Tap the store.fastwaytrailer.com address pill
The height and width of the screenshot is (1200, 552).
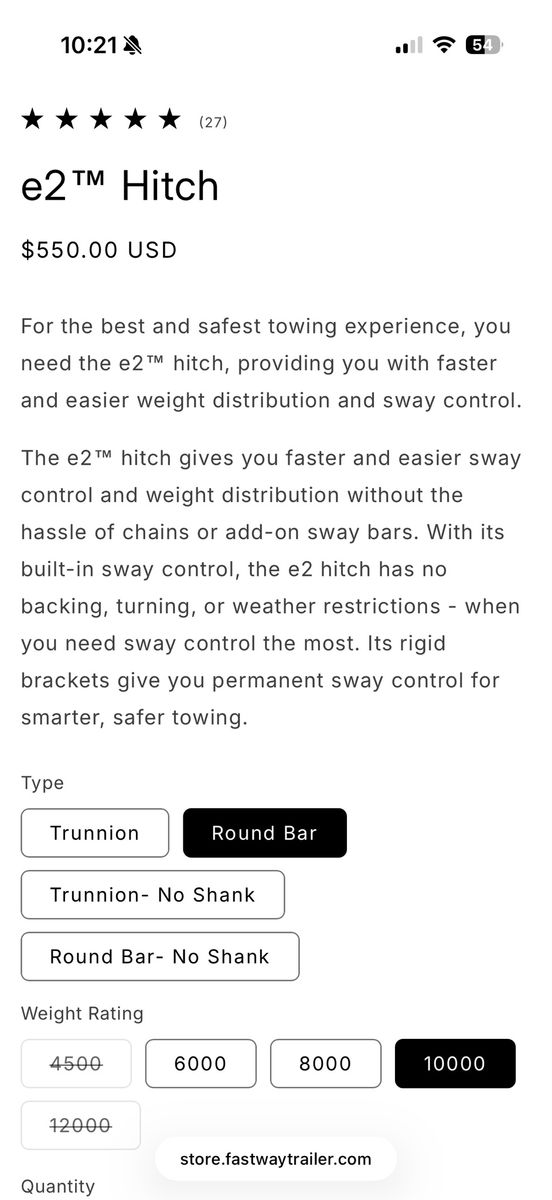click(276, 1160)
